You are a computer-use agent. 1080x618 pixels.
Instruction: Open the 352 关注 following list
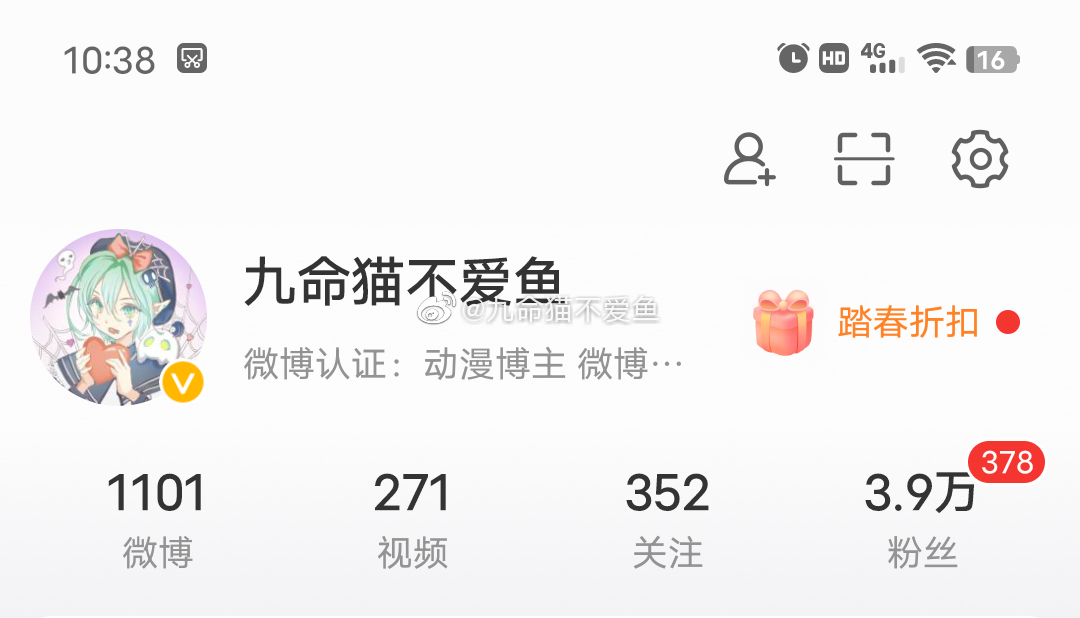point(667,520)
